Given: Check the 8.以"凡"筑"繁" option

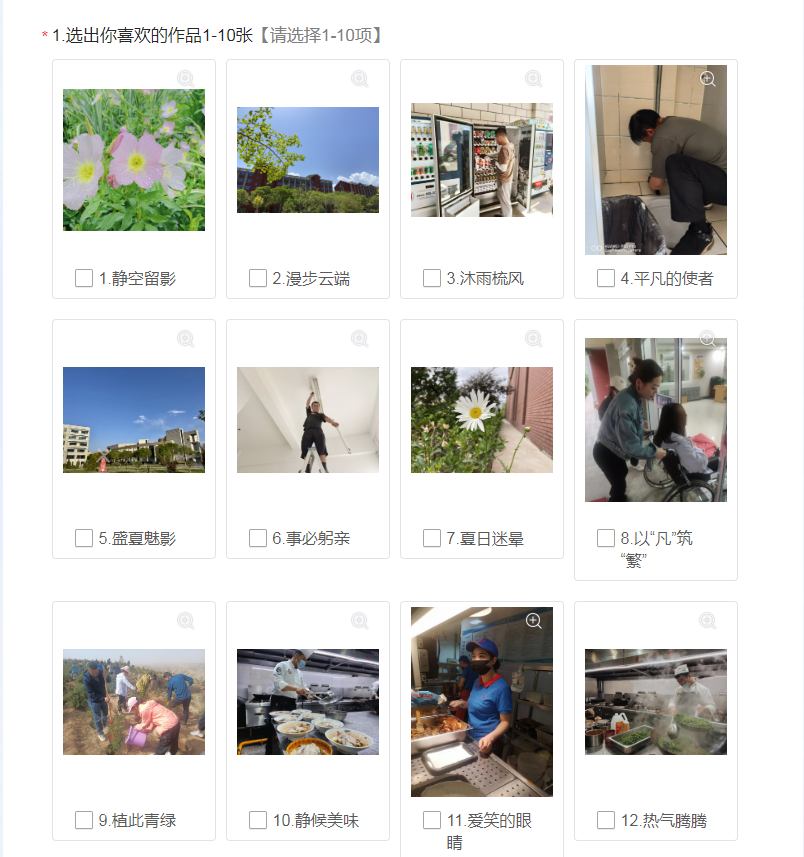Looking at the screenshot, I should point(606,538).
